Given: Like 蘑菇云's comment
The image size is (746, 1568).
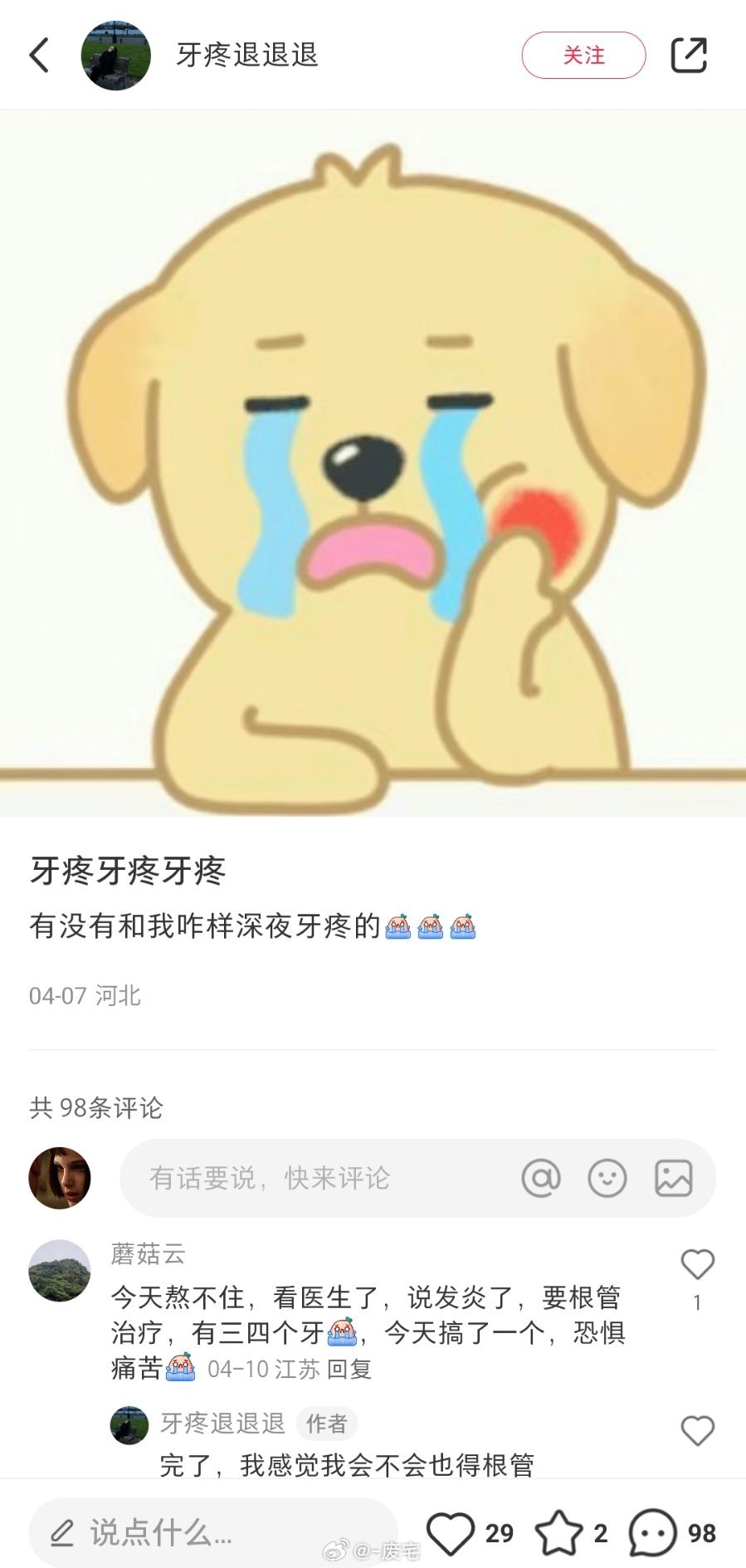Looking at the screenshot, I should pos(697,1265).
